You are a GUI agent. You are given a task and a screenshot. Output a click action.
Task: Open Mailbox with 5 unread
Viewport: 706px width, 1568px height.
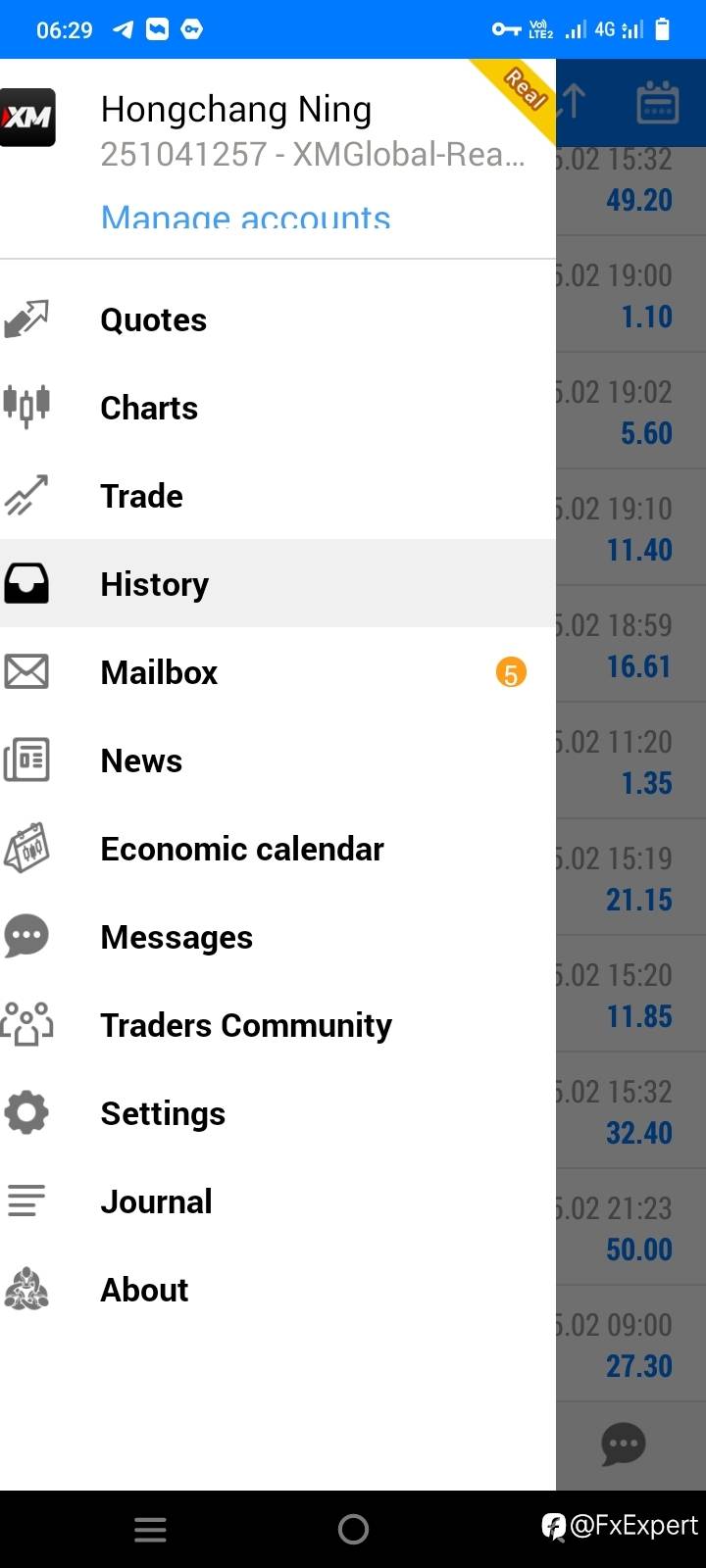point(277,672)
